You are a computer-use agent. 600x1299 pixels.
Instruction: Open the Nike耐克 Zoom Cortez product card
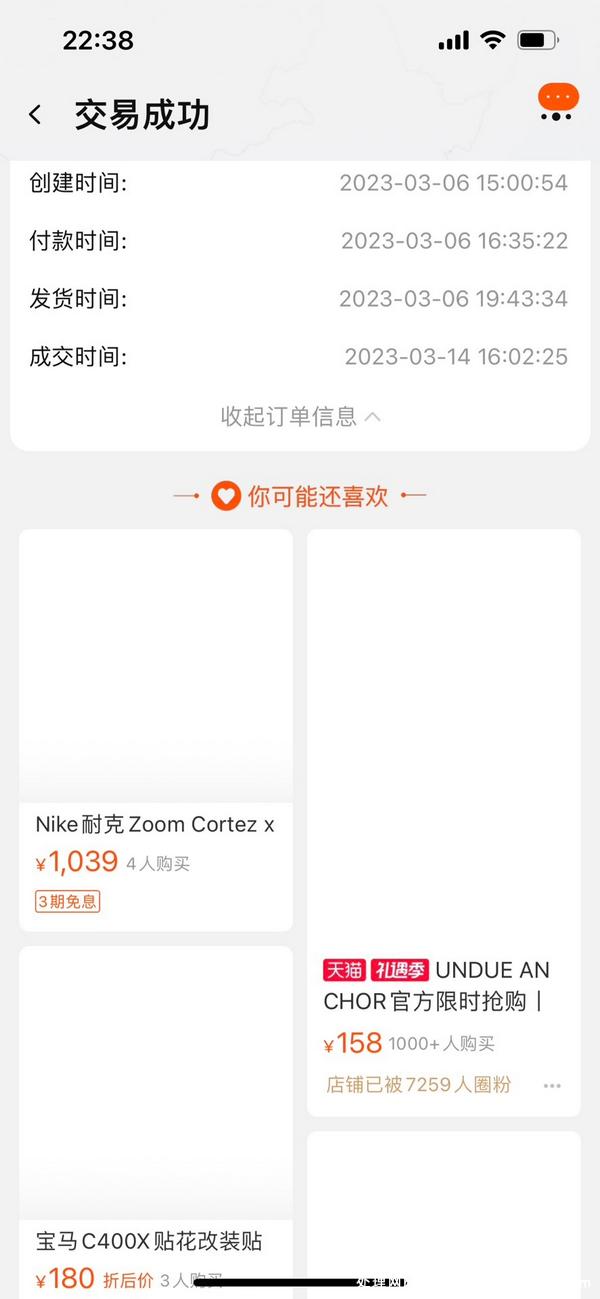(x=156, y=730)
